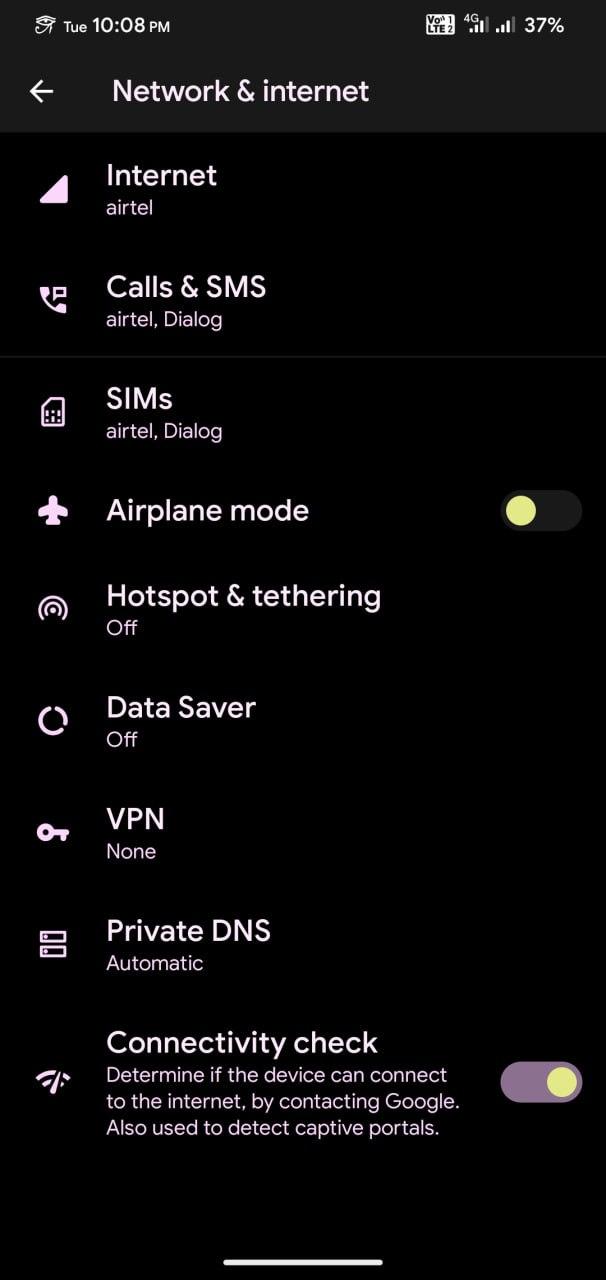Open VPN settings
Image resolution: width=606 pixels, height=1280 pixels.
[303, 832]
